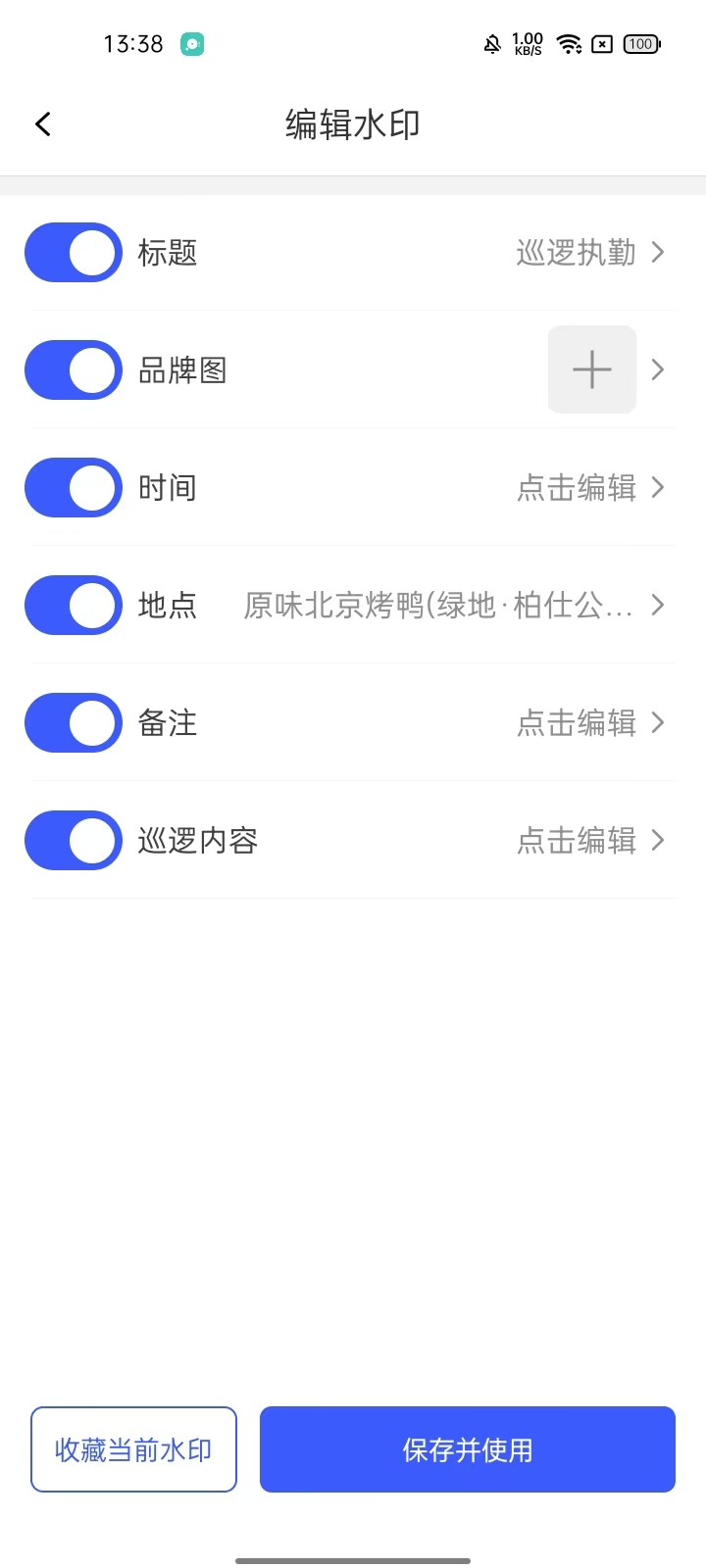Edit the title value 巡逻执勤
706x1568 pixels.
[x=577, y=253]
